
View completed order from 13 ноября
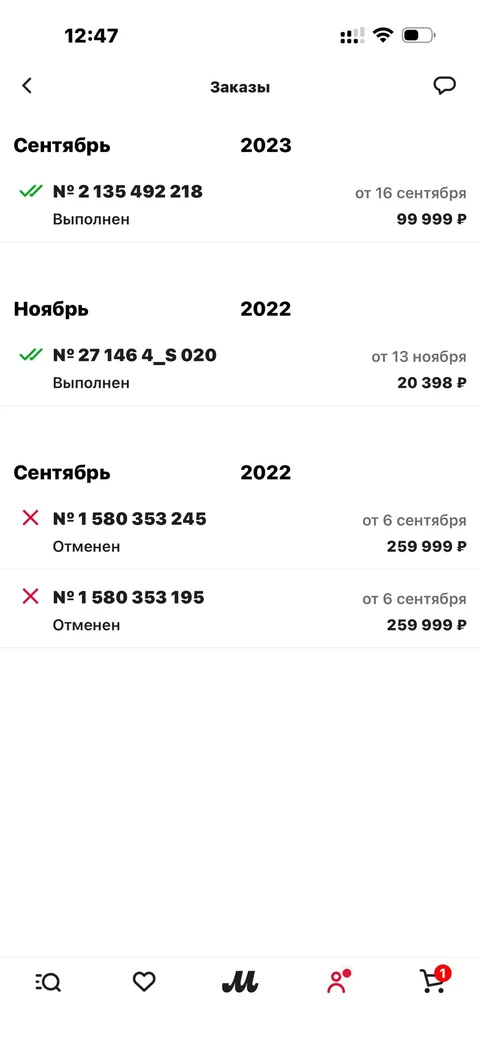pyautogui.click(x=240, y=369)
